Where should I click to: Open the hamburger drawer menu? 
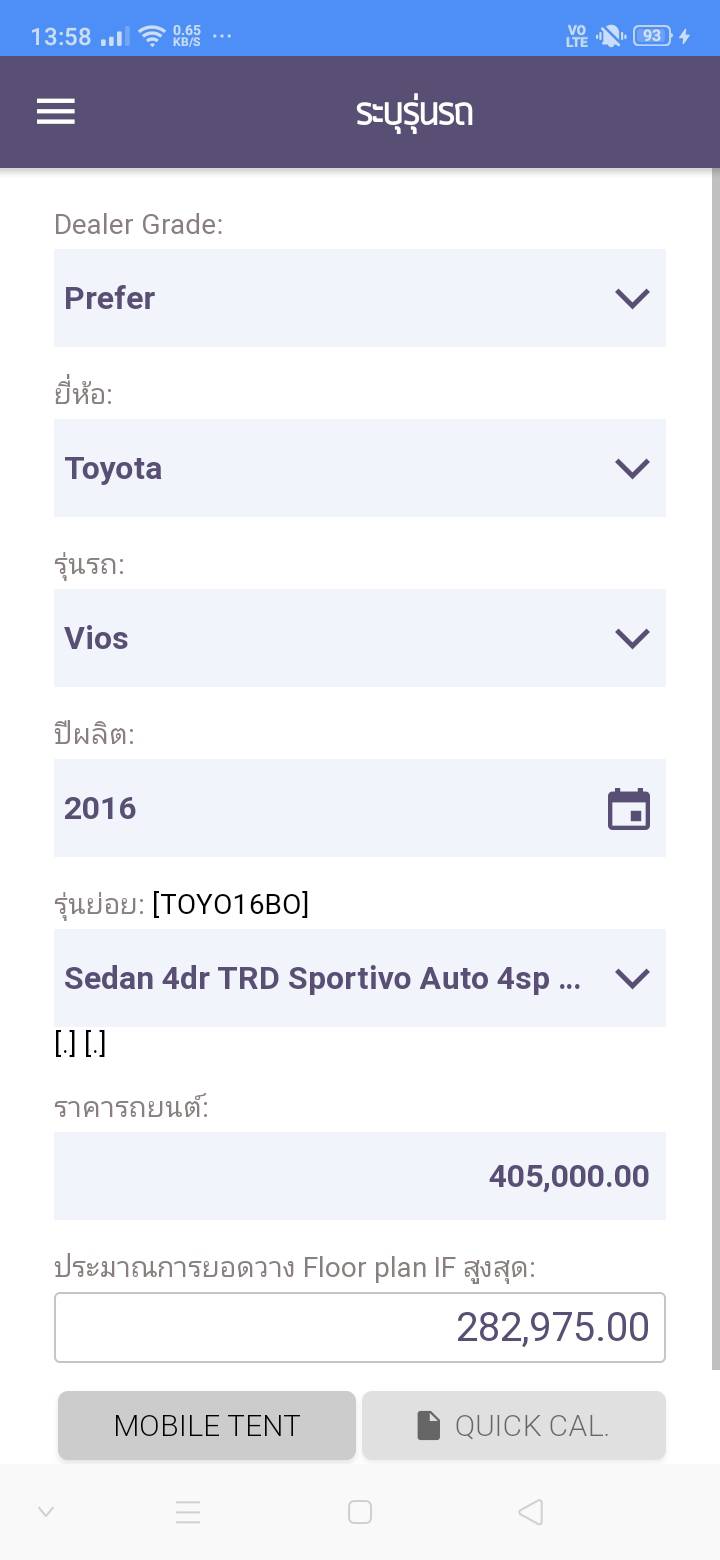tap(56, 112)
